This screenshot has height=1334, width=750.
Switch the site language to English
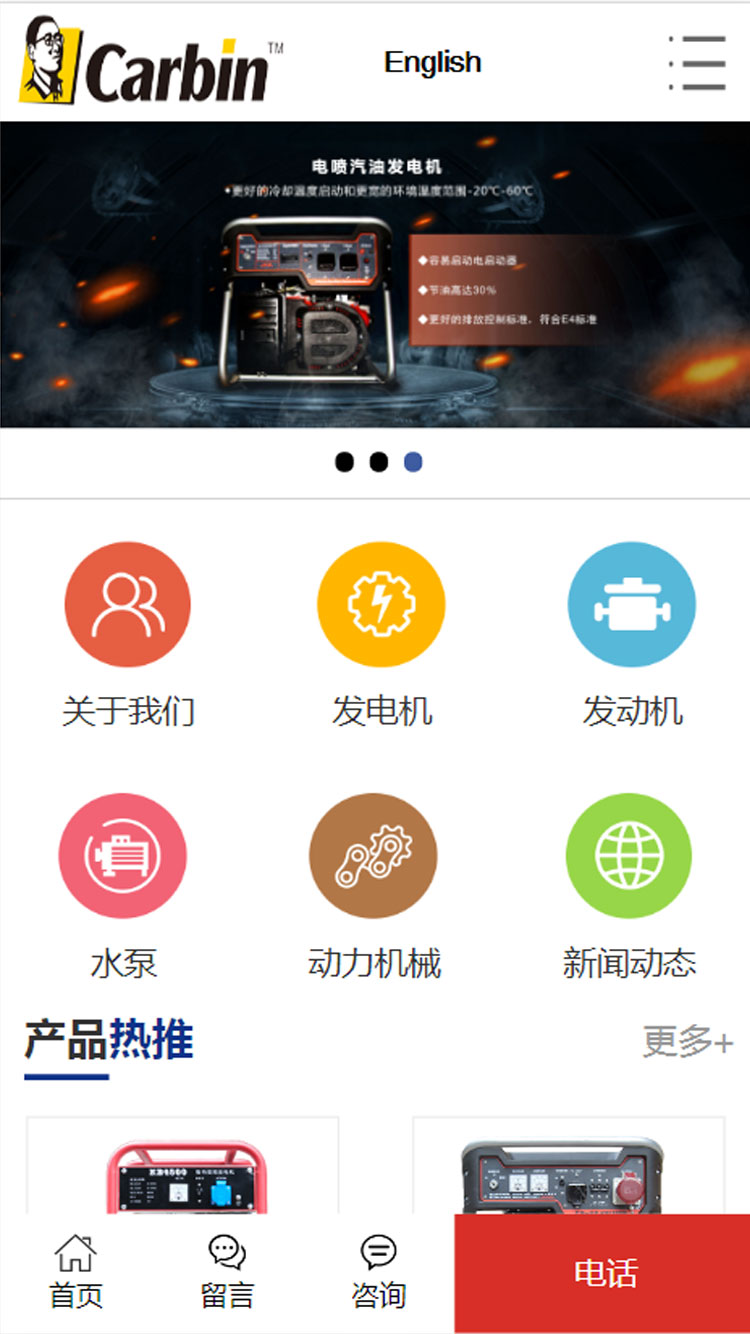tap(432, 62)
